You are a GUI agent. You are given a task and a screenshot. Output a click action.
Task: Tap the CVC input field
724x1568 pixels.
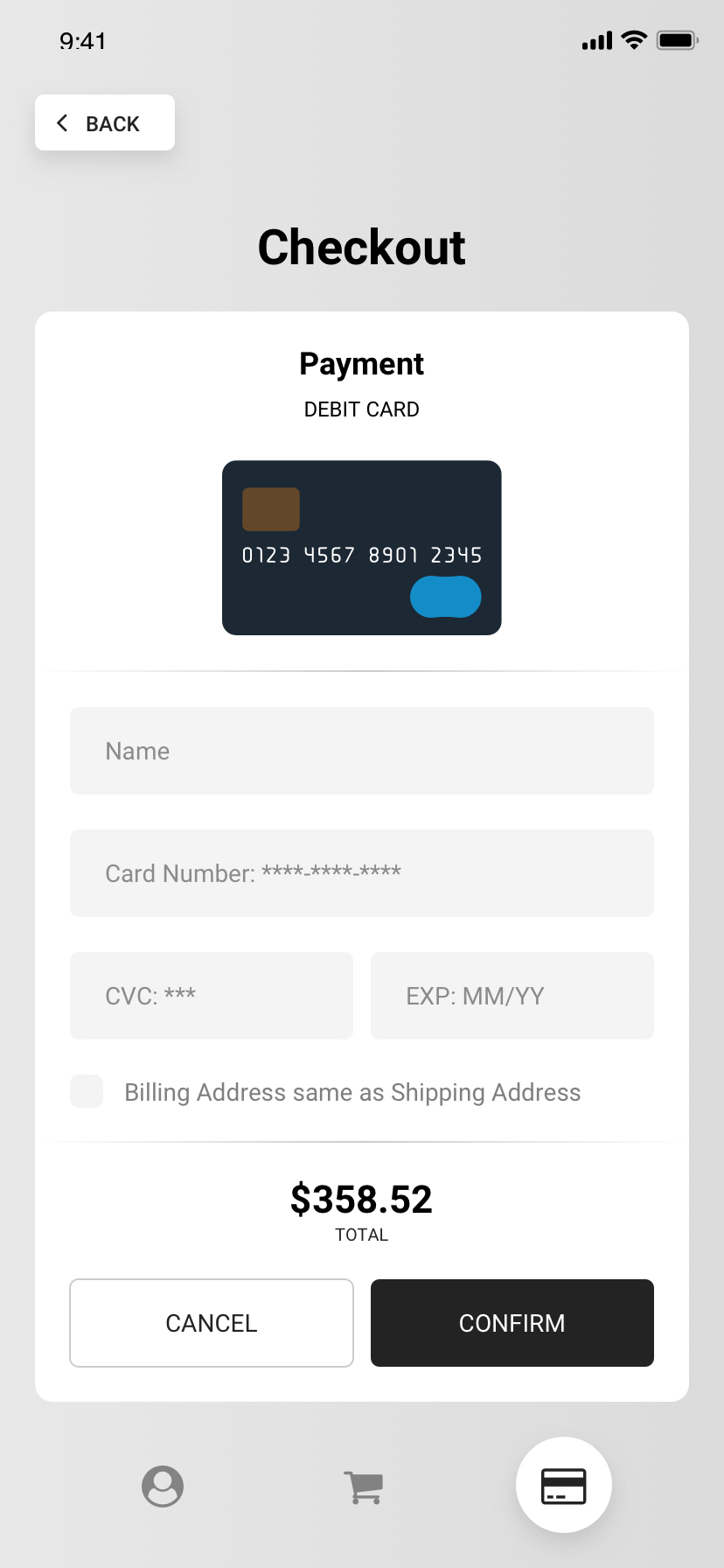(x=212, y=996)
